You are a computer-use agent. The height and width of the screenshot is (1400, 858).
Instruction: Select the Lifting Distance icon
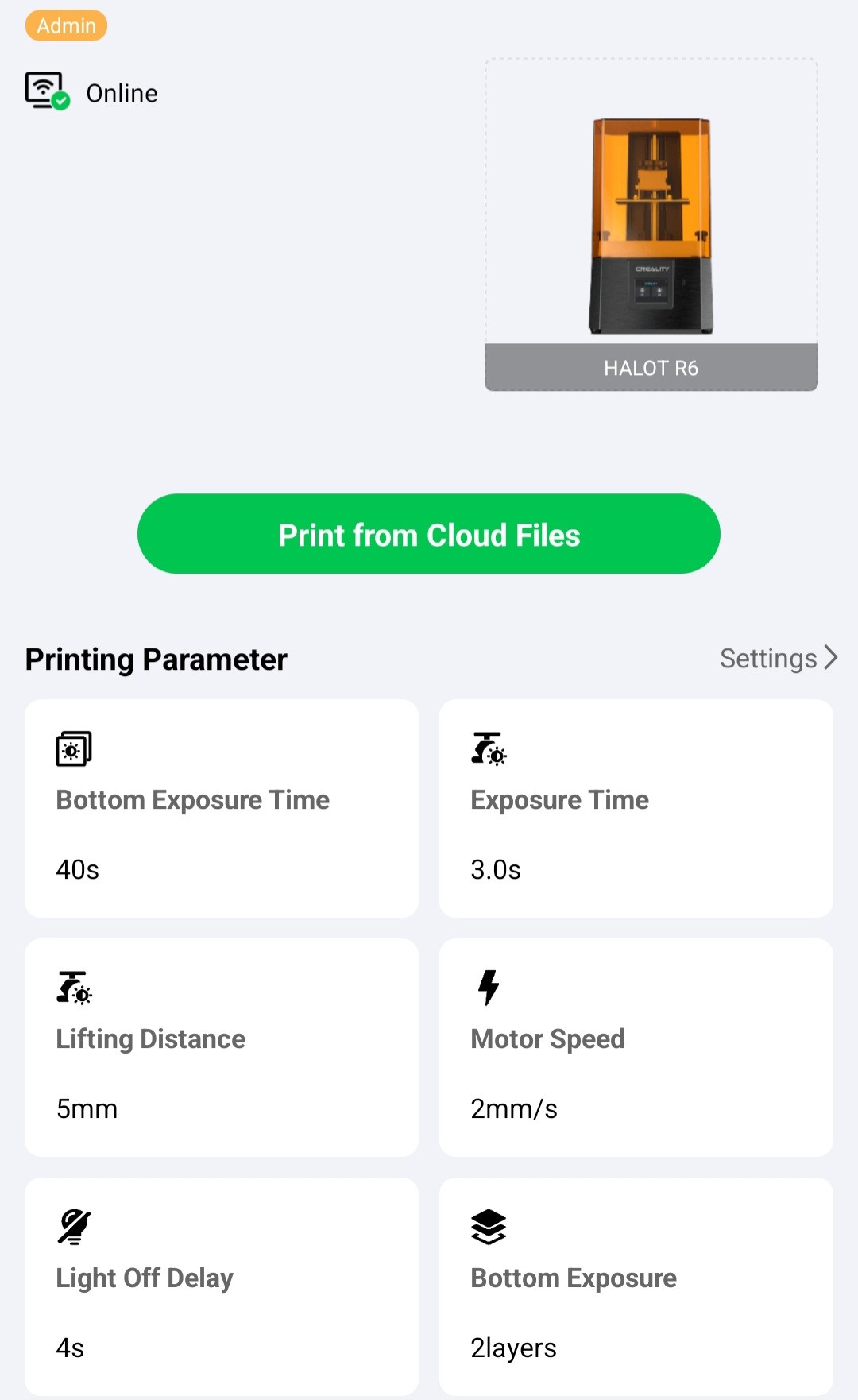[x=73, y=987]
